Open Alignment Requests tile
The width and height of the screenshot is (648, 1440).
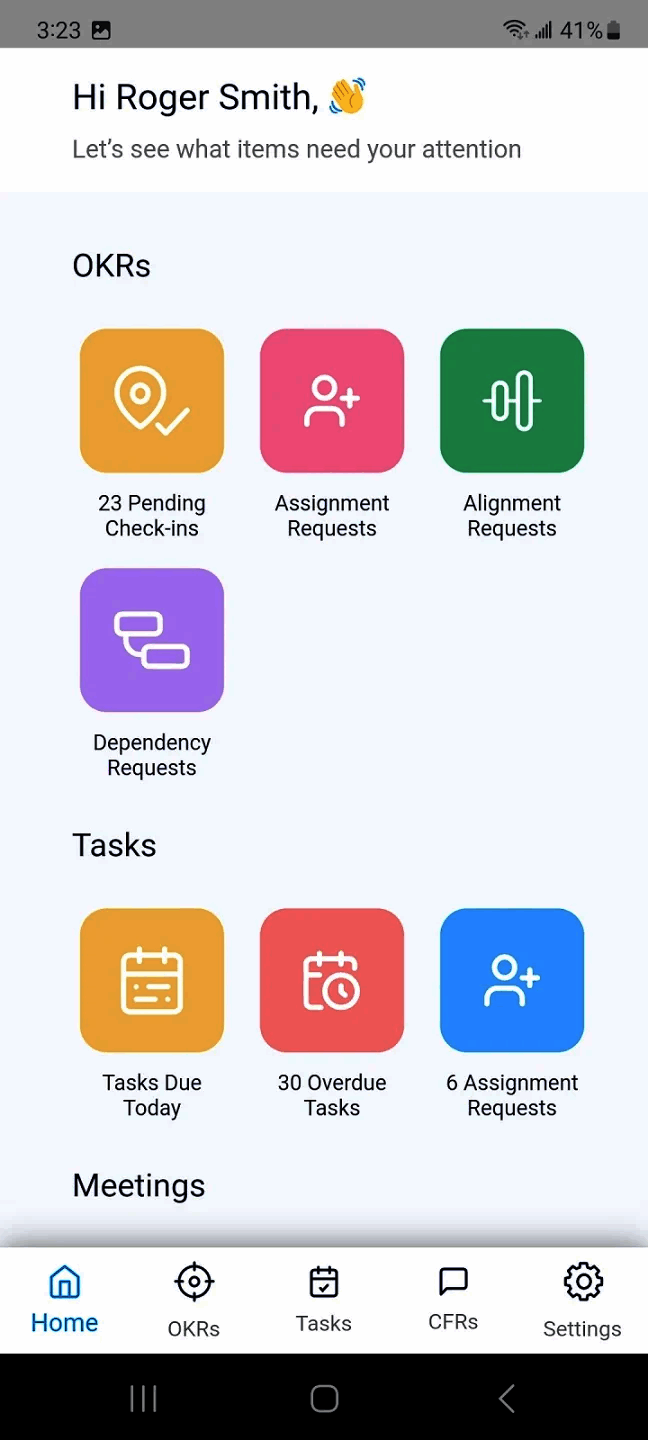[512, 401]
